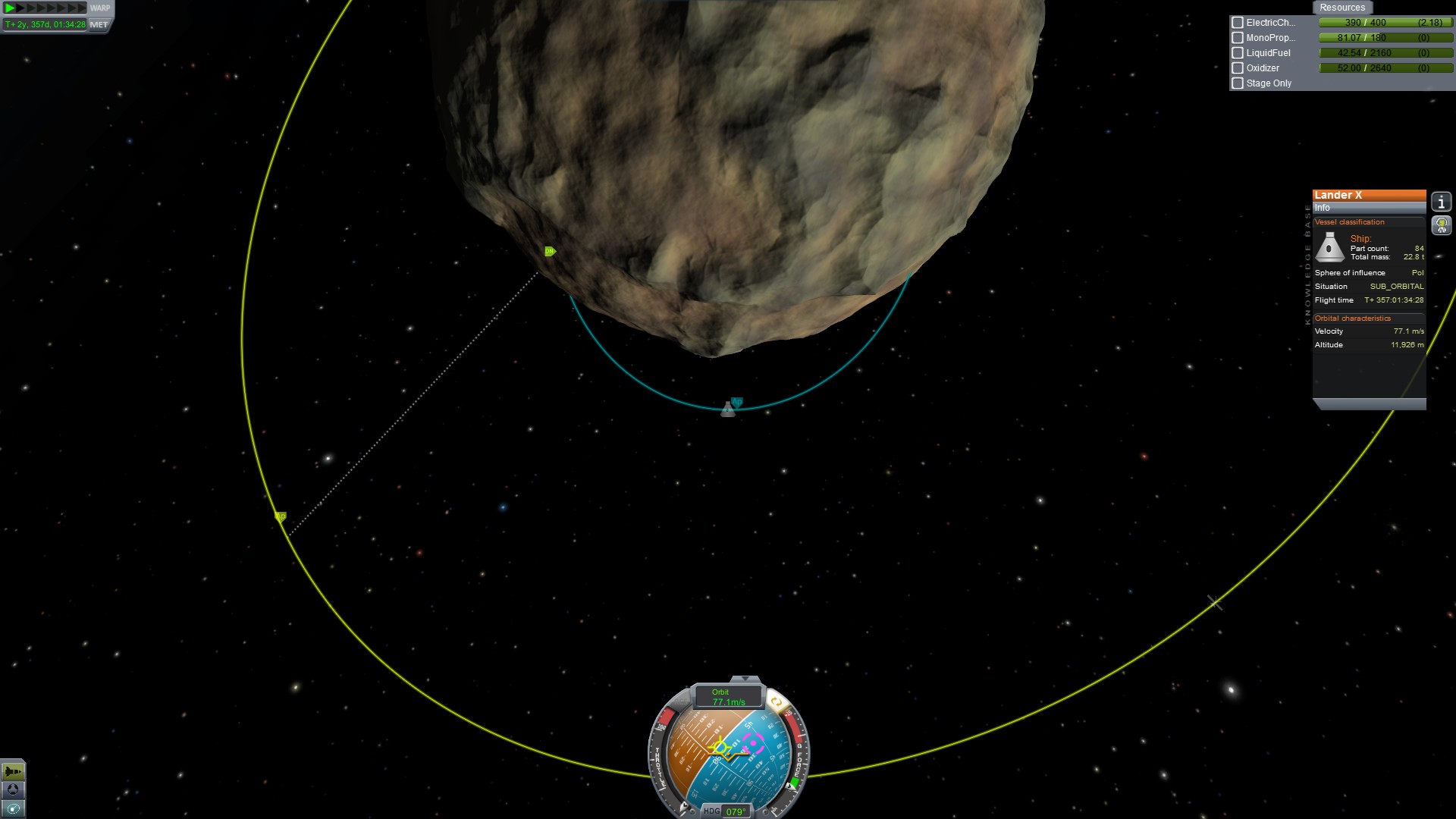Open the Tracking Station orbit button

pos(13,808)
